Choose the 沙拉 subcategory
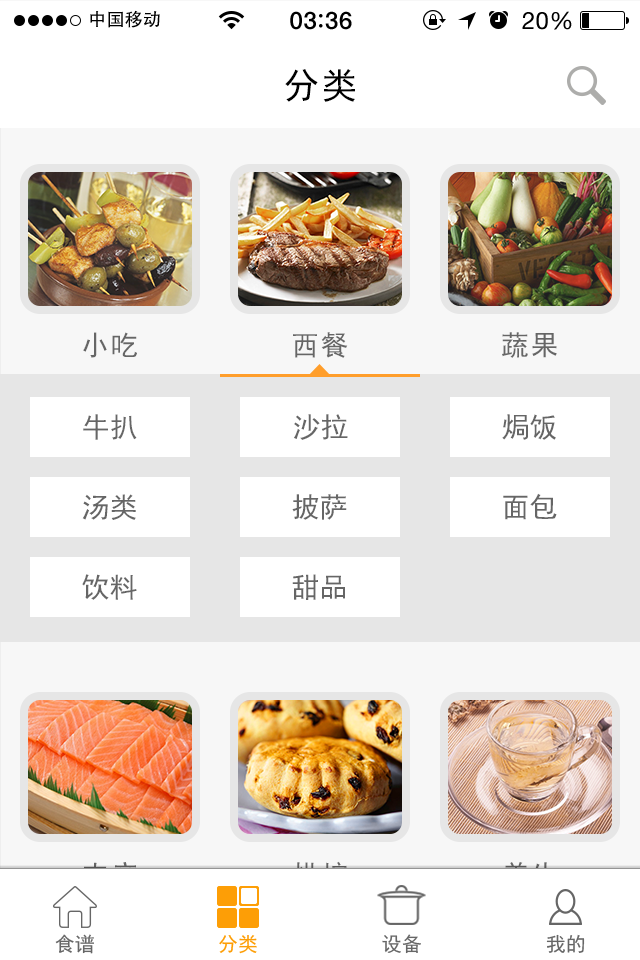The image size is (640, 960). [x=320, y=427]
